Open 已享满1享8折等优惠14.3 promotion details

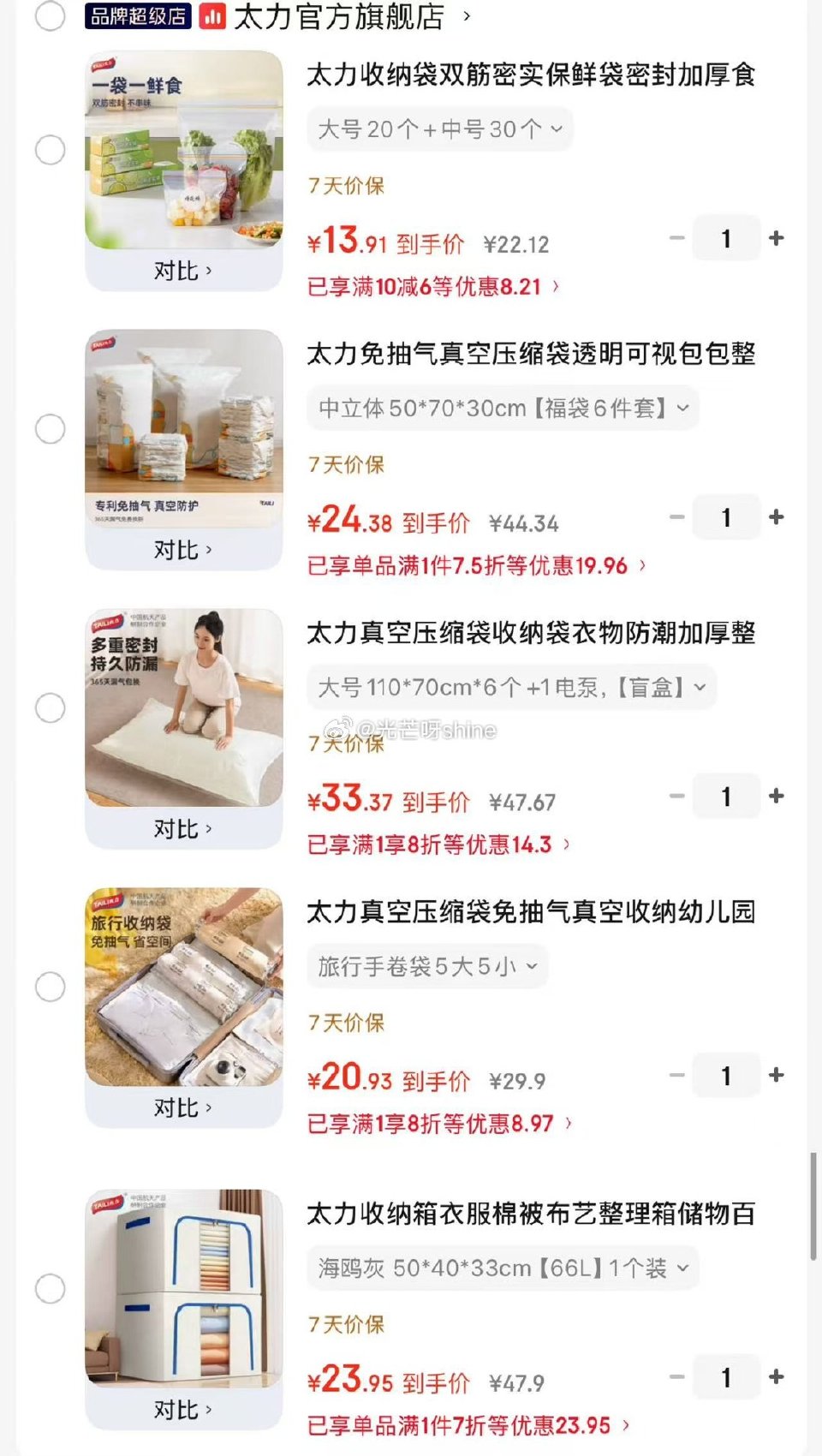coord(435,844)
